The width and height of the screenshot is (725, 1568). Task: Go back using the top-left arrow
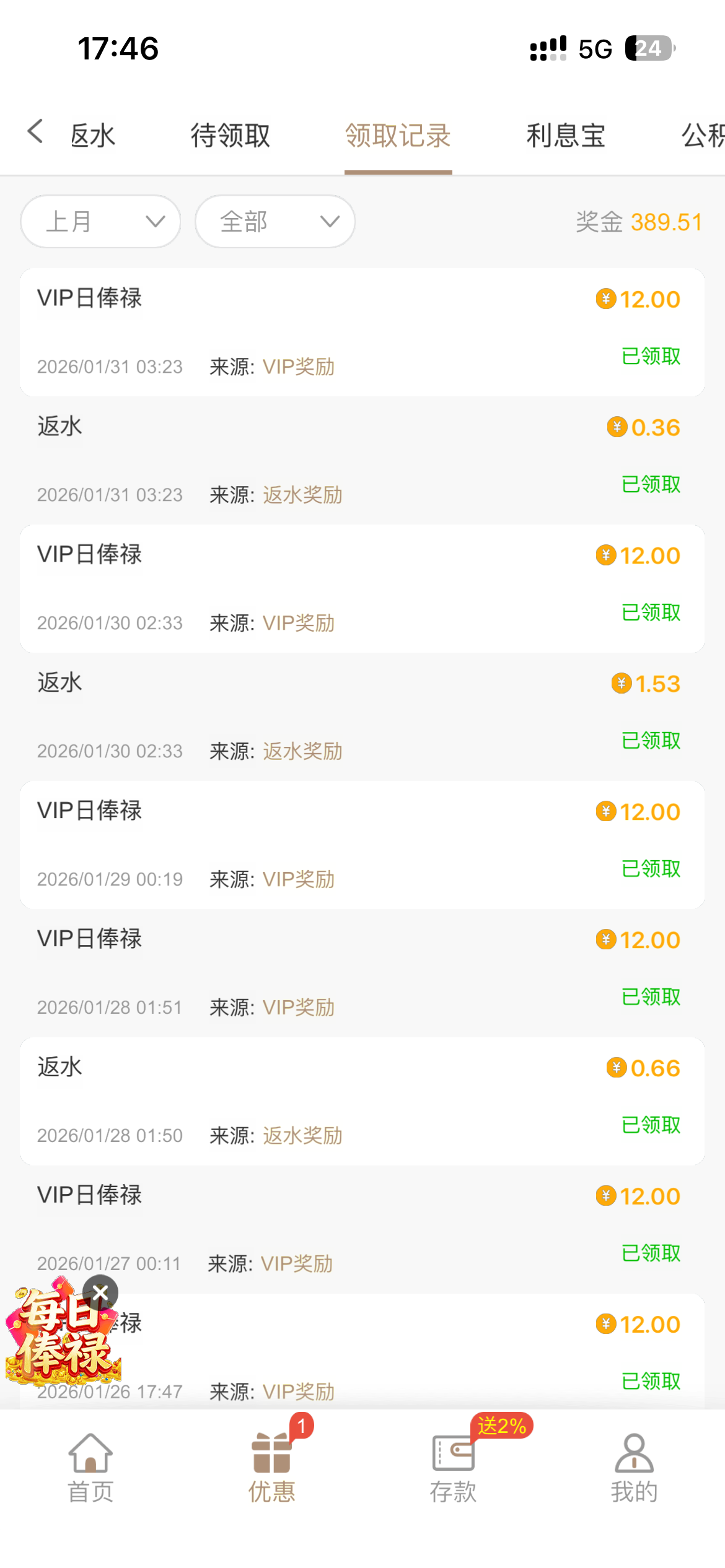pos(35,132)
